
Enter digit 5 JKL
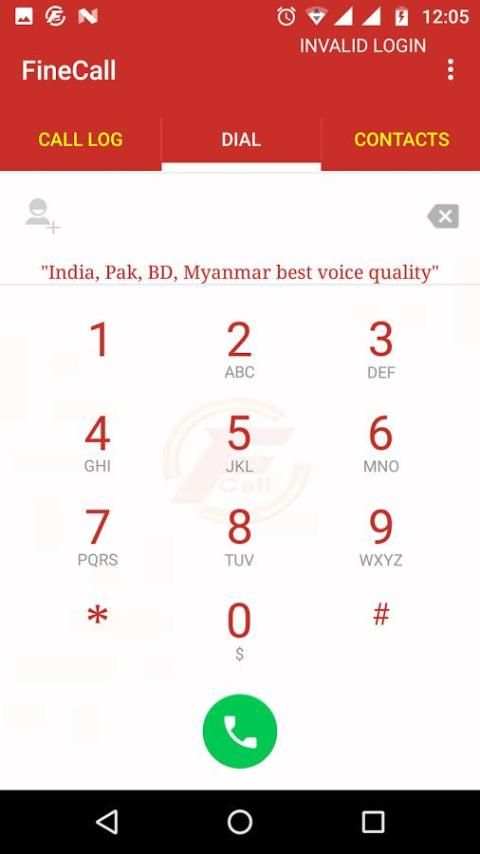239,443
